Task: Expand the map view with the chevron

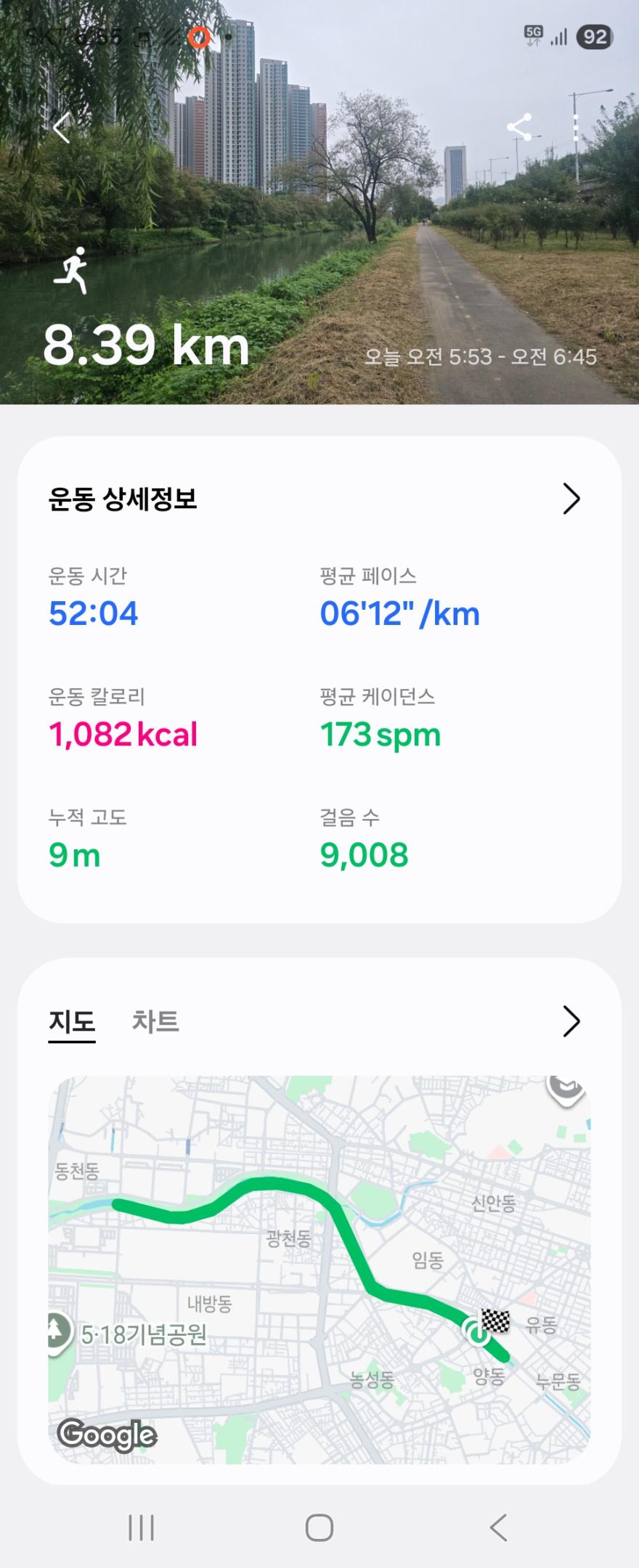Action: click(x=571, y=1021)
